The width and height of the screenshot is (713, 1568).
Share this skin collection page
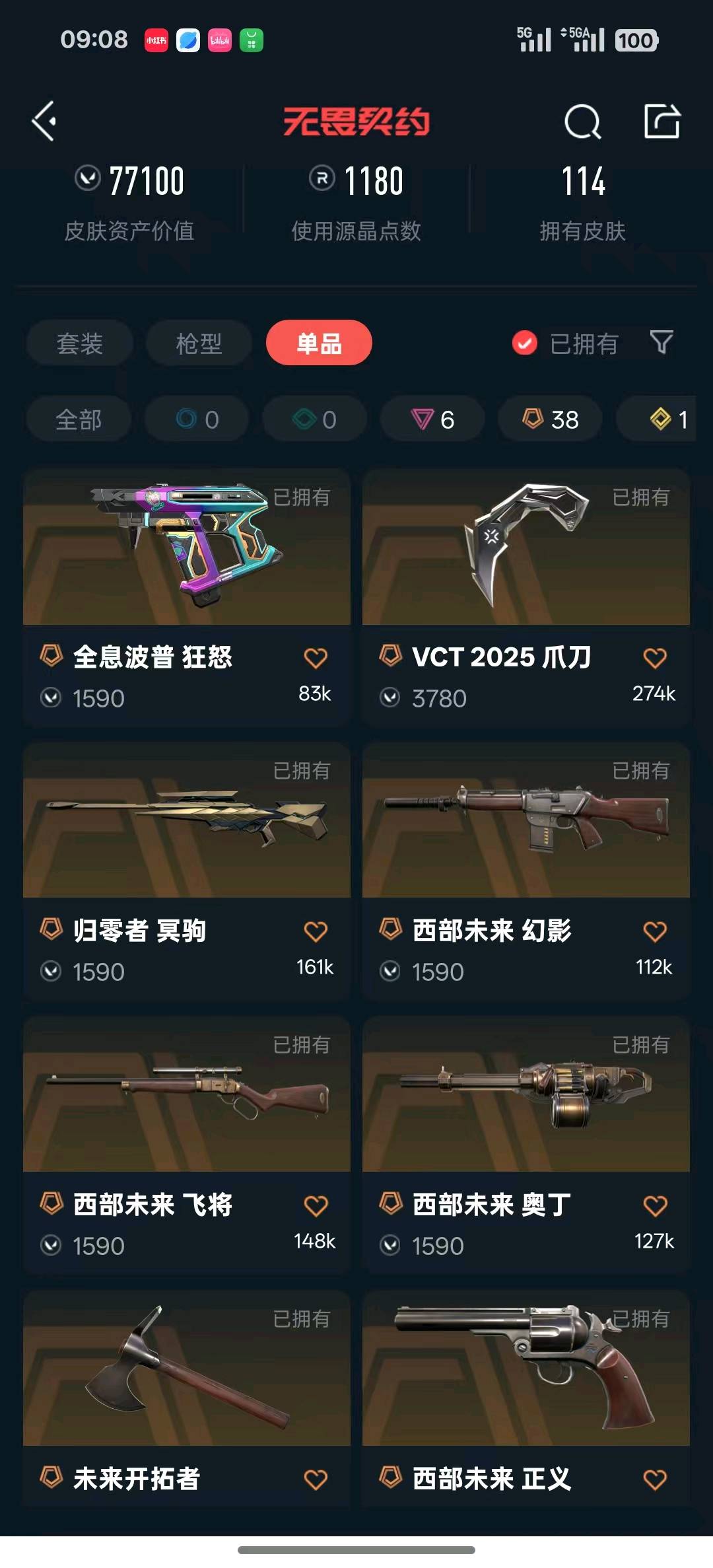662,121
